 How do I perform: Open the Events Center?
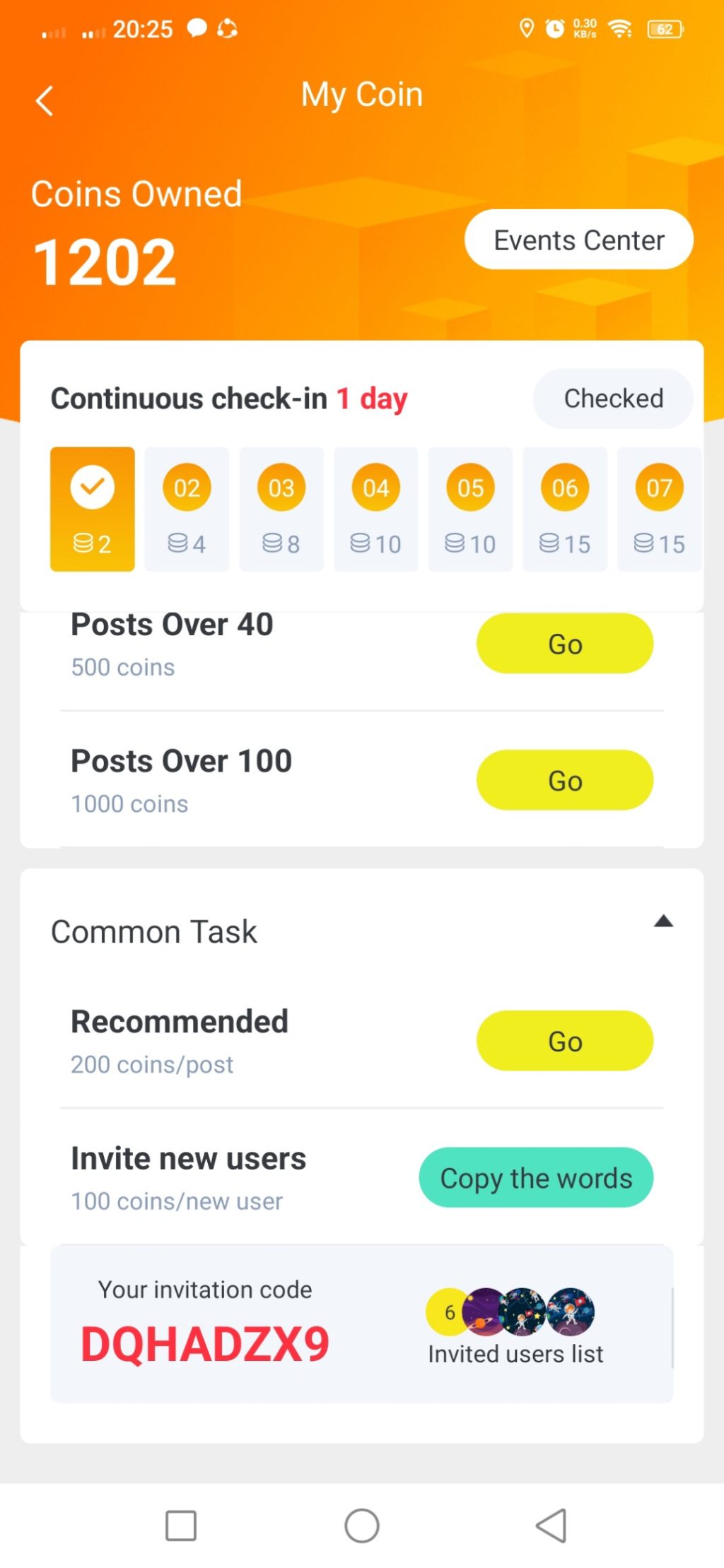click(x=578, y=240)
